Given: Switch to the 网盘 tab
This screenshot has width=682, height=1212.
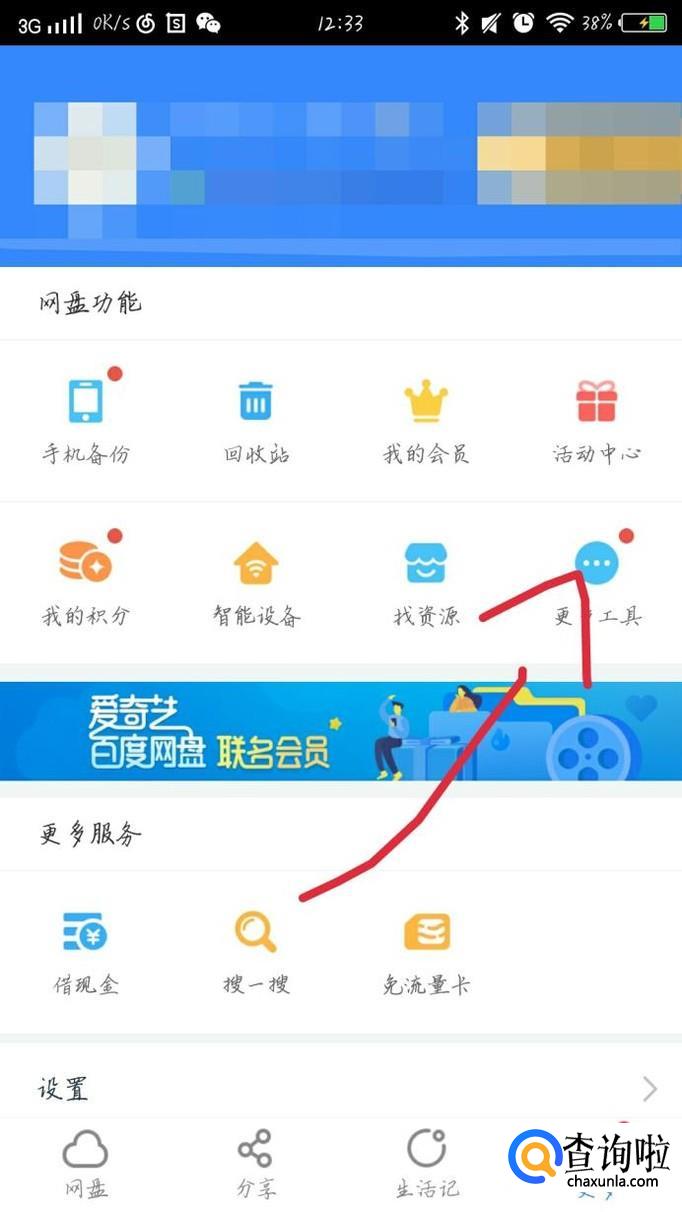Looking at the screenshot, I should pyautogui.click(x=86, y=1163).
